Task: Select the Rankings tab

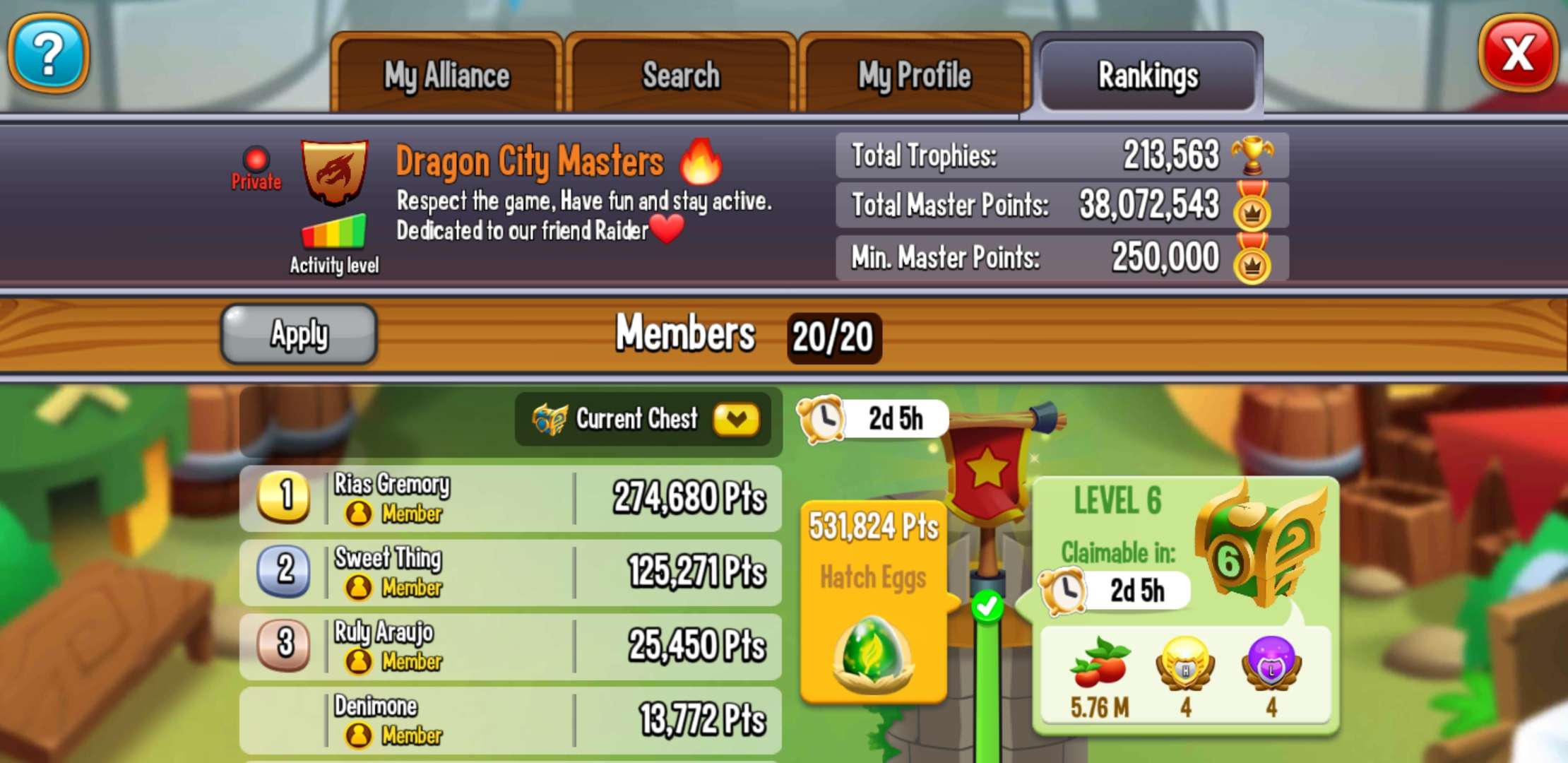Action: pos(1148,75)
